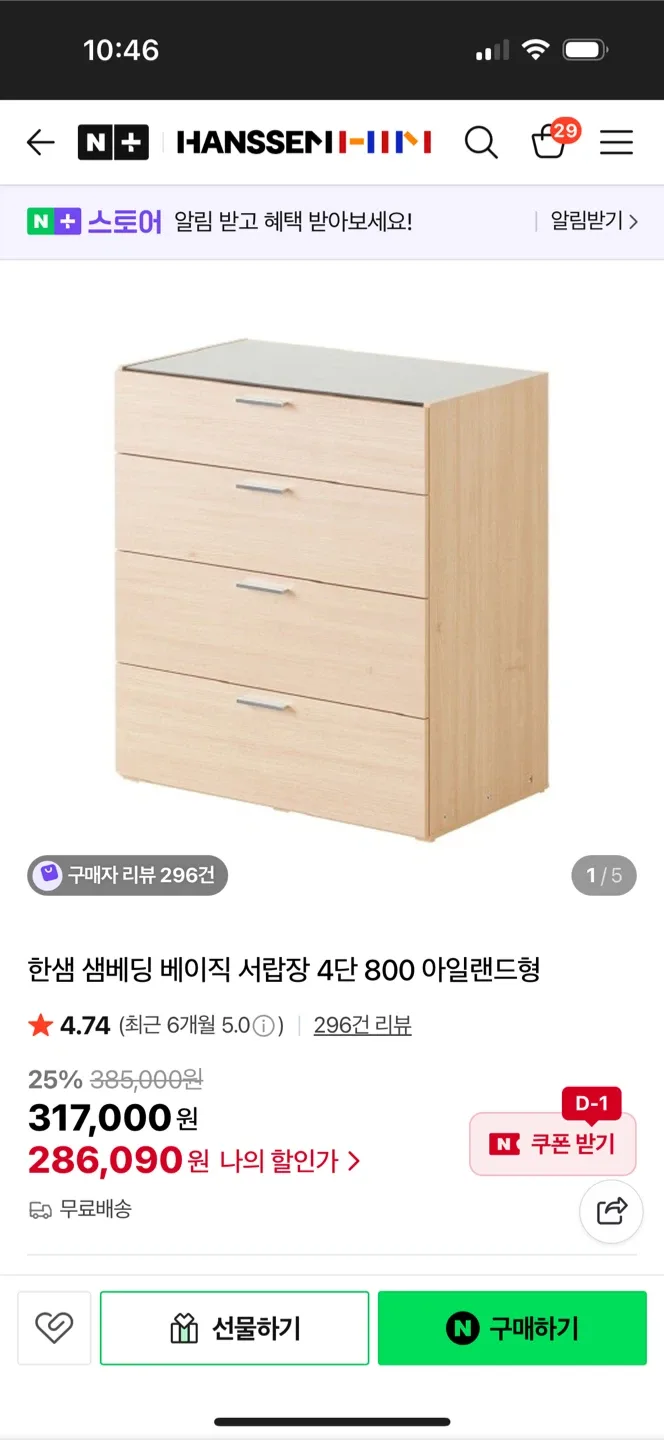
Task: Tap 알림받기 to get store alerts
Action: (593, 221)
